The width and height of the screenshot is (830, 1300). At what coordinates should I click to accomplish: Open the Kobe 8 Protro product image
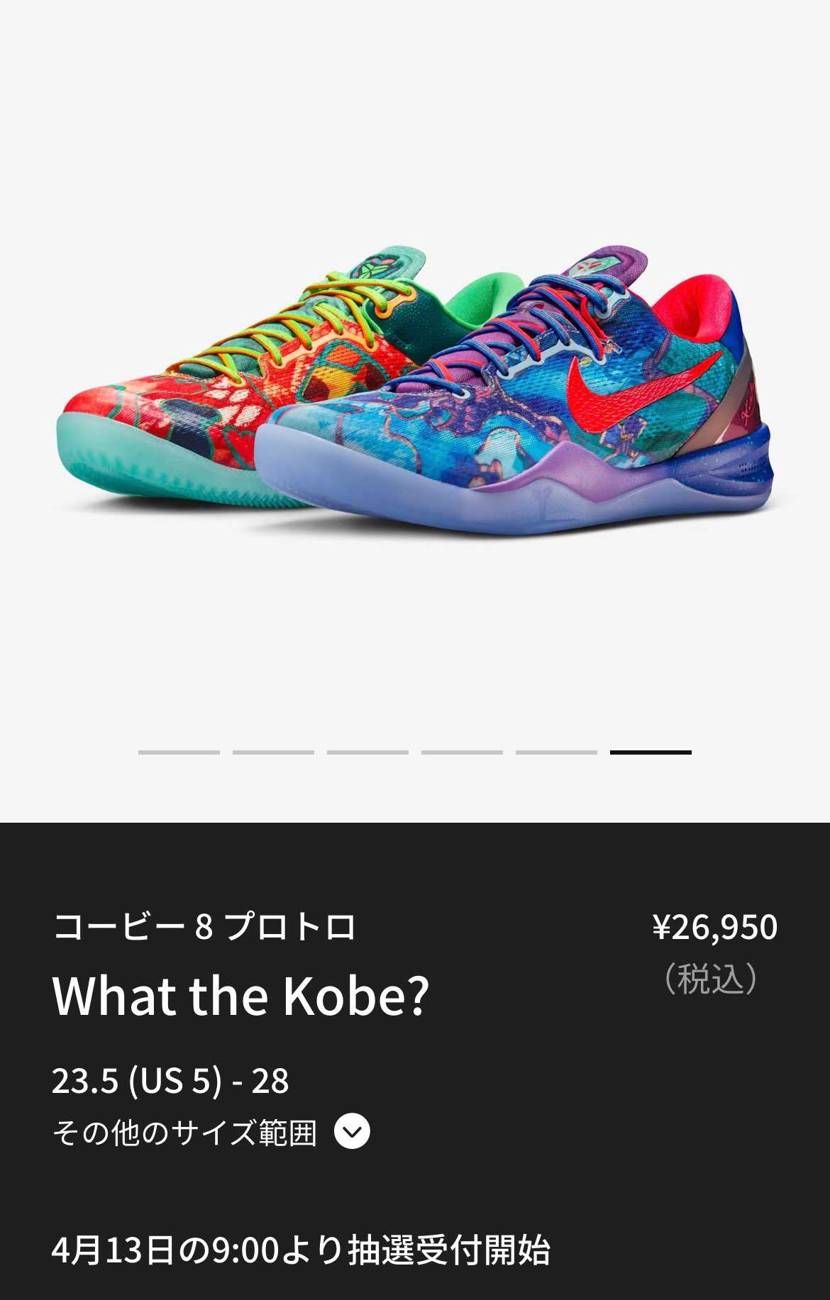[x=415, y=390]
